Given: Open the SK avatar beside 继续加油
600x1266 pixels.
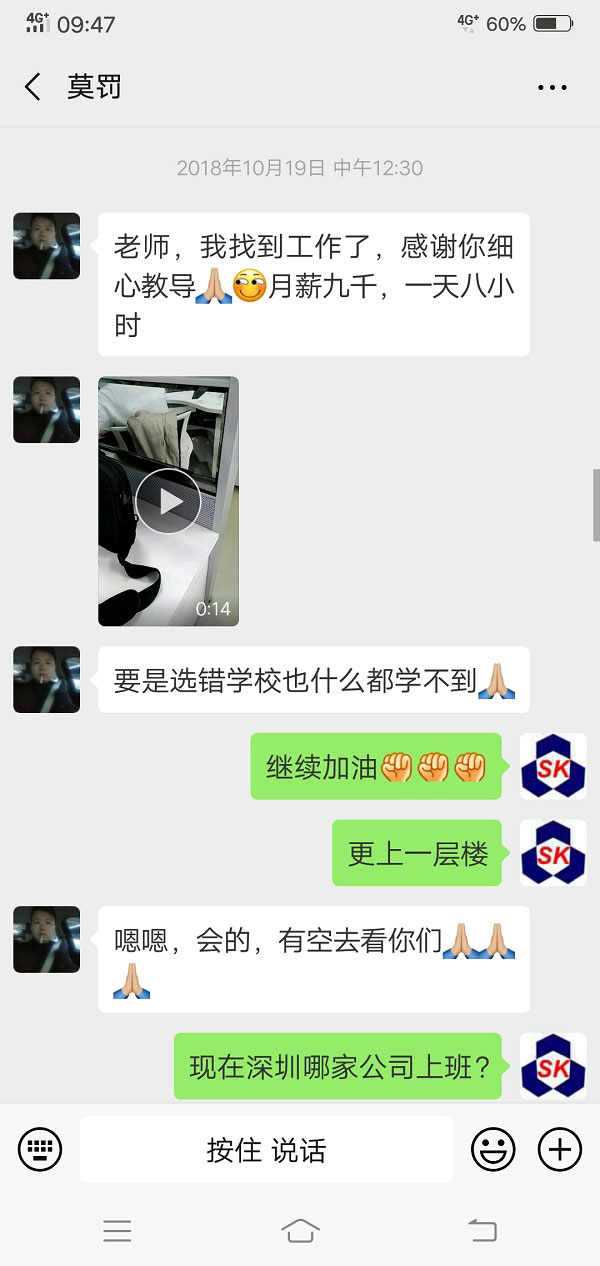Looking at the screenshot, I should (x=553, y=766).
